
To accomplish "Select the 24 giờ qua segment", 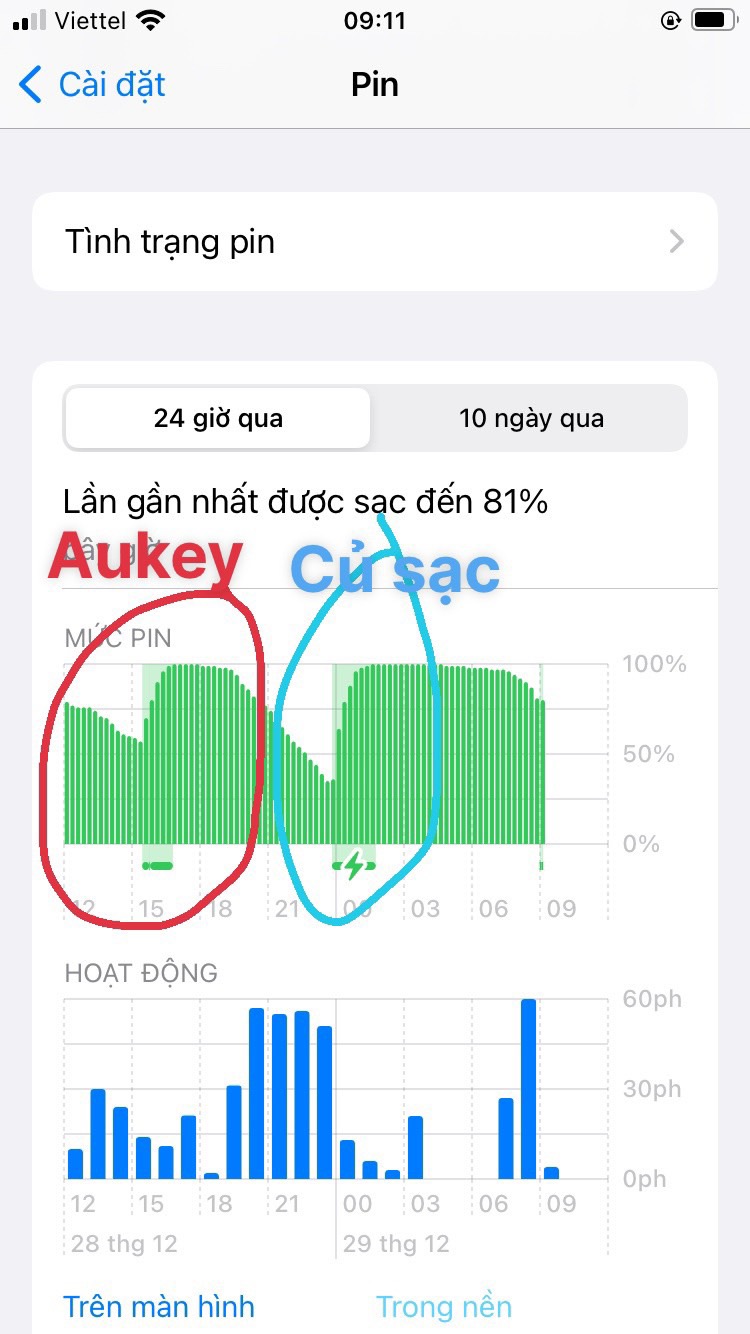I will [x=218, y=418].
